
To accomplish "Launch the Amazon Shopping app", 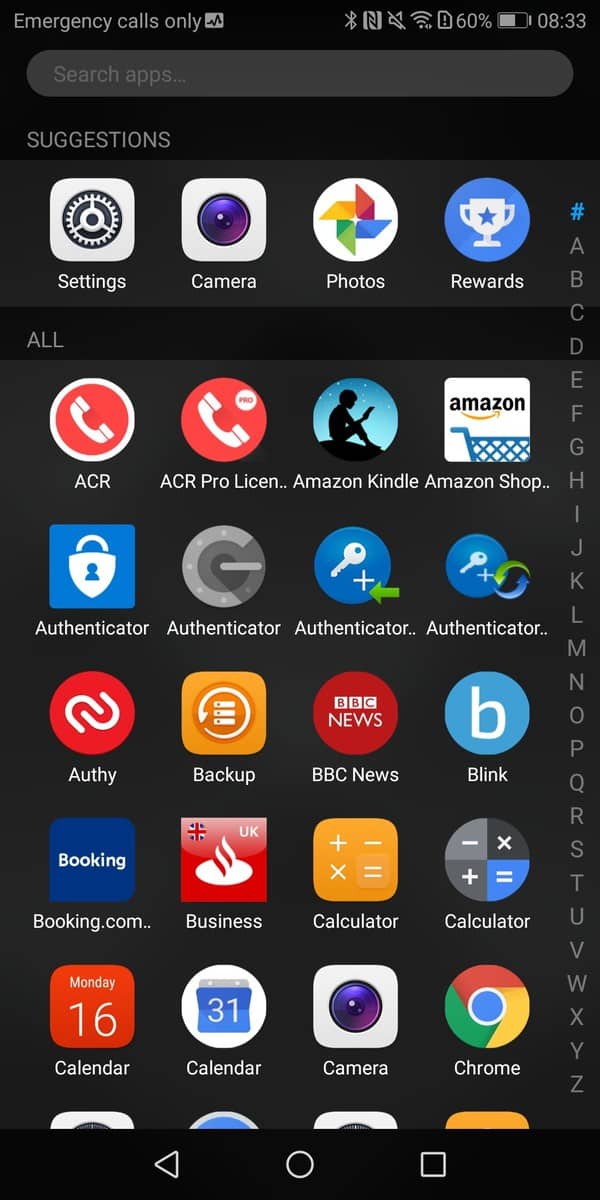I will tap(487, 420).
